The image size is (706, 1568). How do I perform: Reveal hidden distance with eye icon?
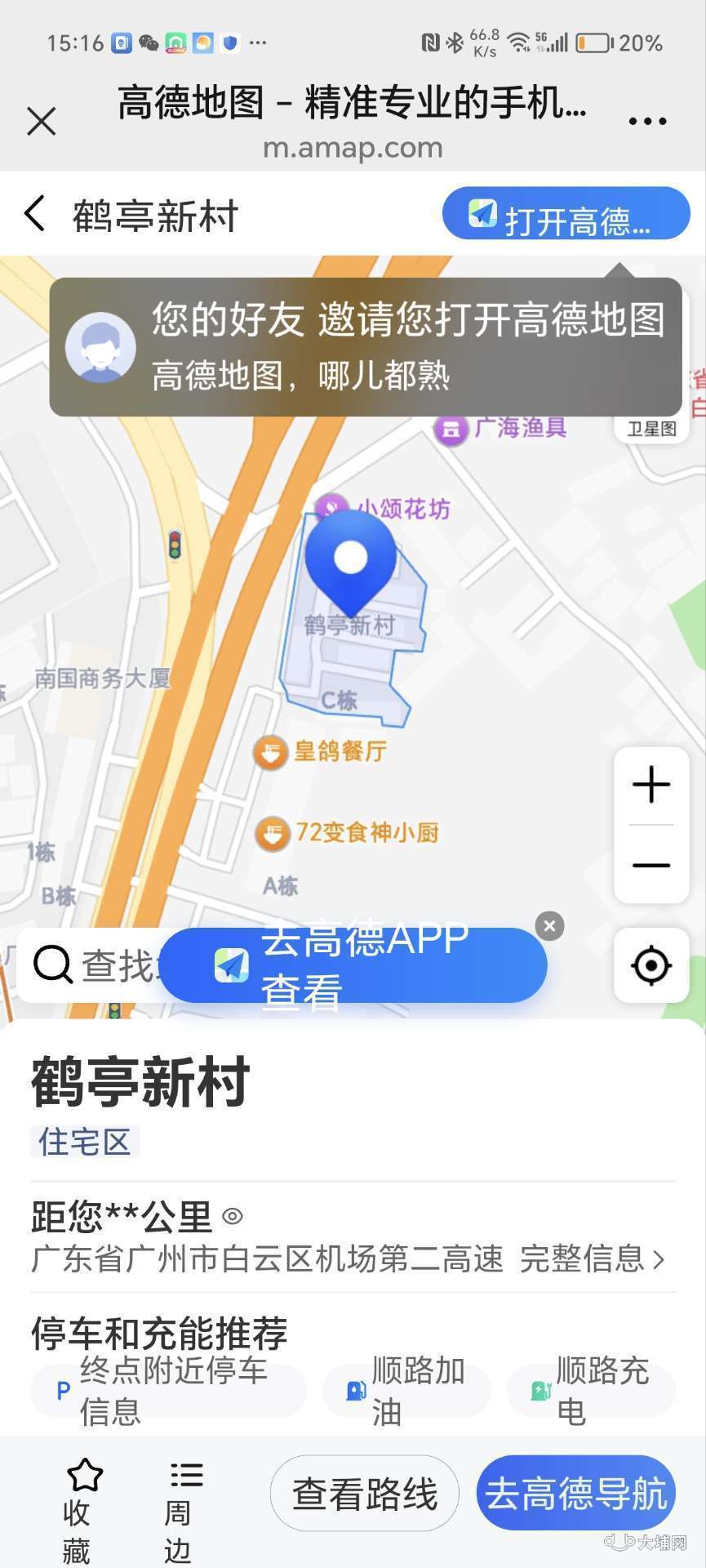coord(233,1216)
